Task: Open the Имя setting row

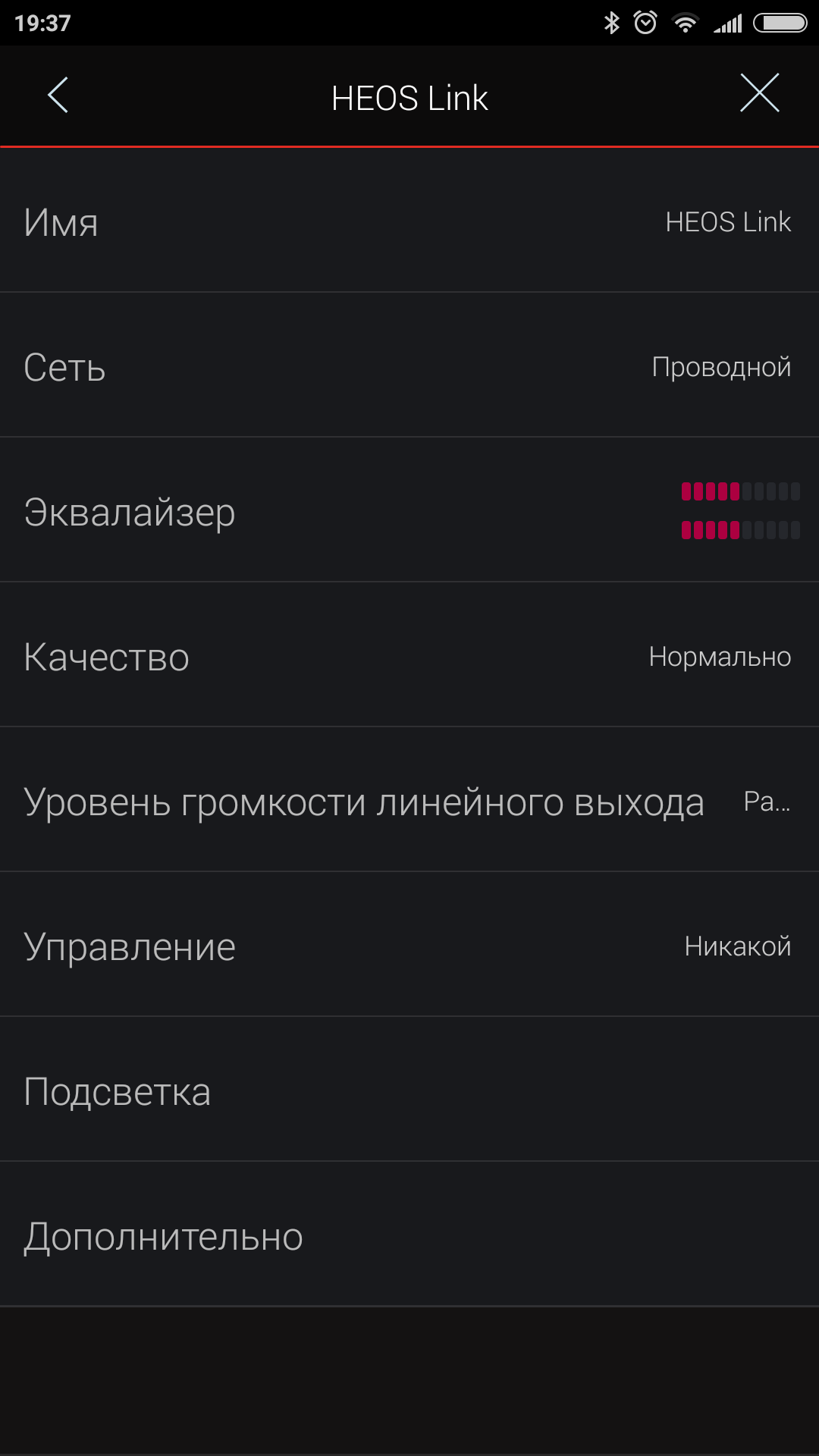Action: tap(409, 221)
